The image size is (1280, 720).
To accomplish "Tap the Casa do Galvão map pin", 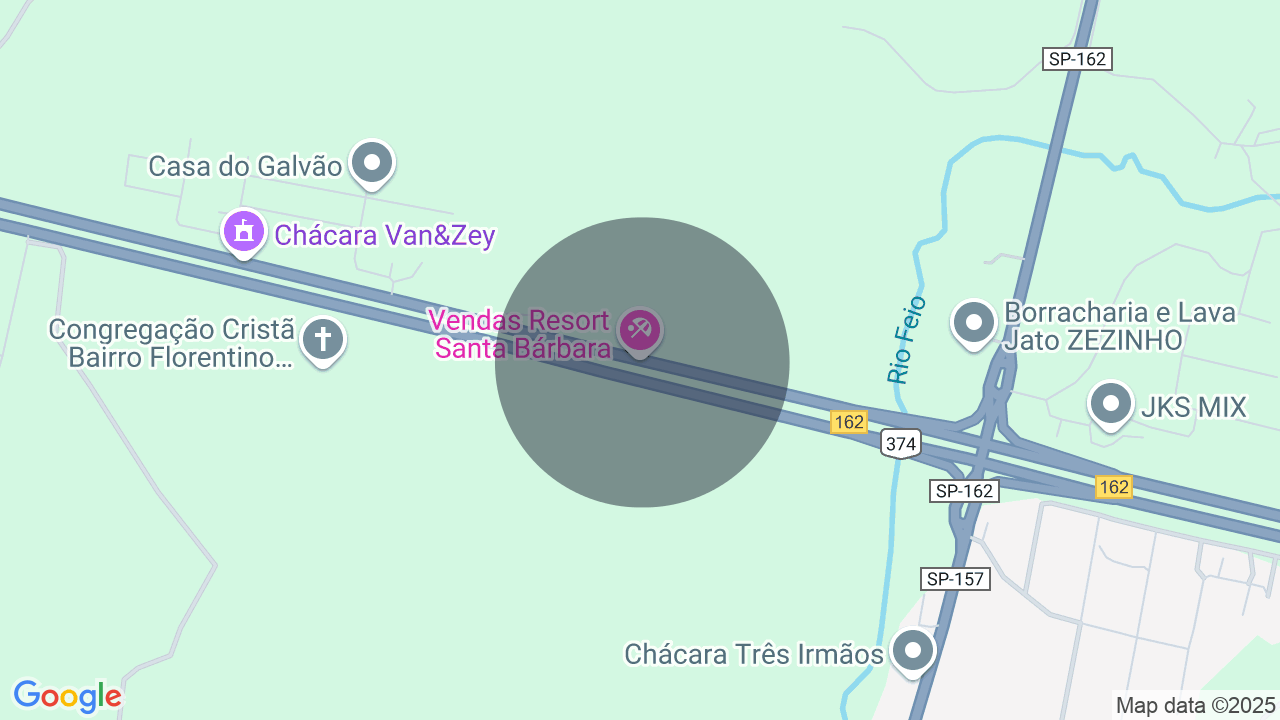I will pos(373,162).
